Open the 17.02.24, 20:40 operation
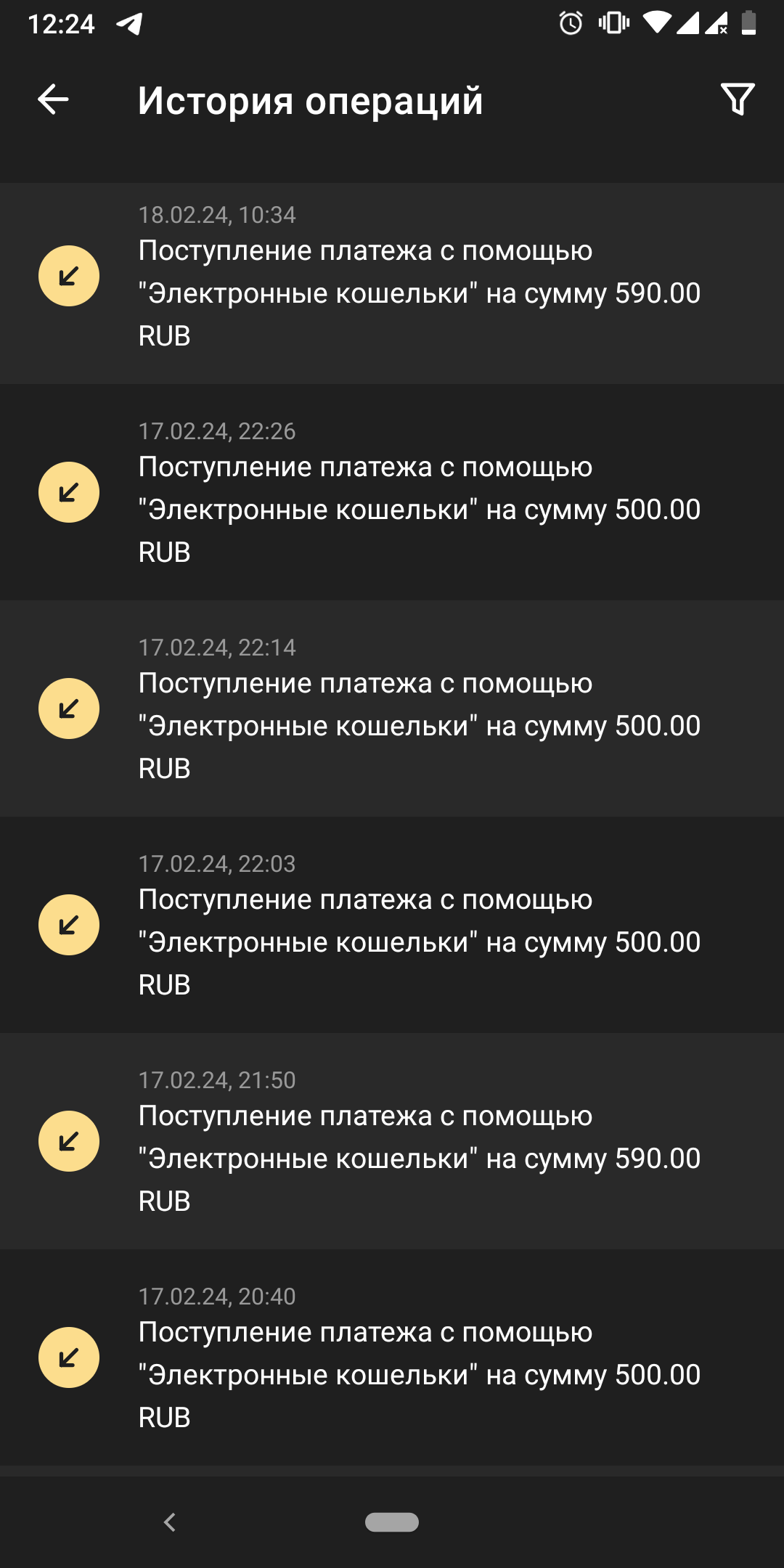The height and width of the screenshot is (1568, 784). [x=392, y=1357]
